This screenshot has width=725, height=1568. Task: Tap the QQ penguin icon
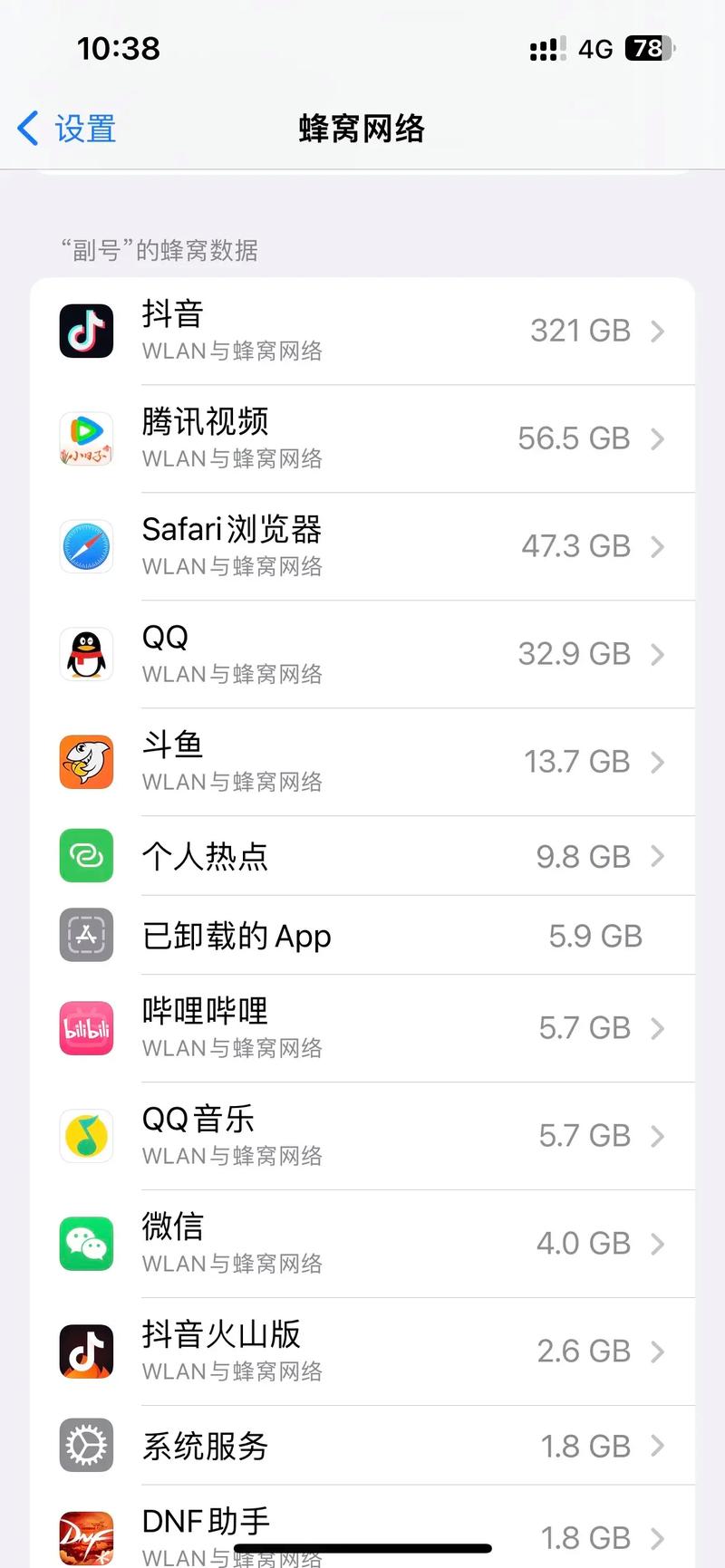pyautogui.click(x=85, y=654)
